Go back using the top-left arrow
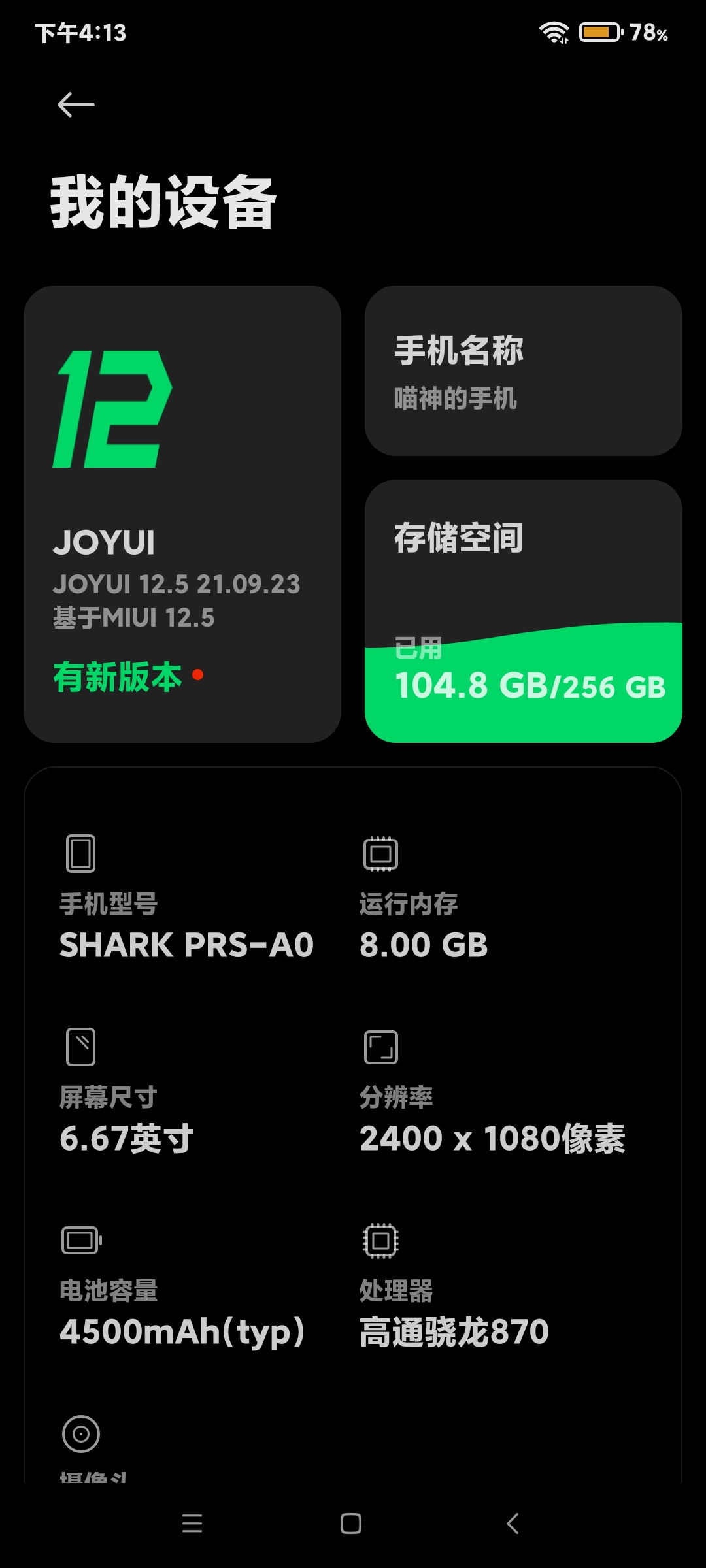This screenshot has width=706, height=1568. pyautogui.click(x=76, y=105)
